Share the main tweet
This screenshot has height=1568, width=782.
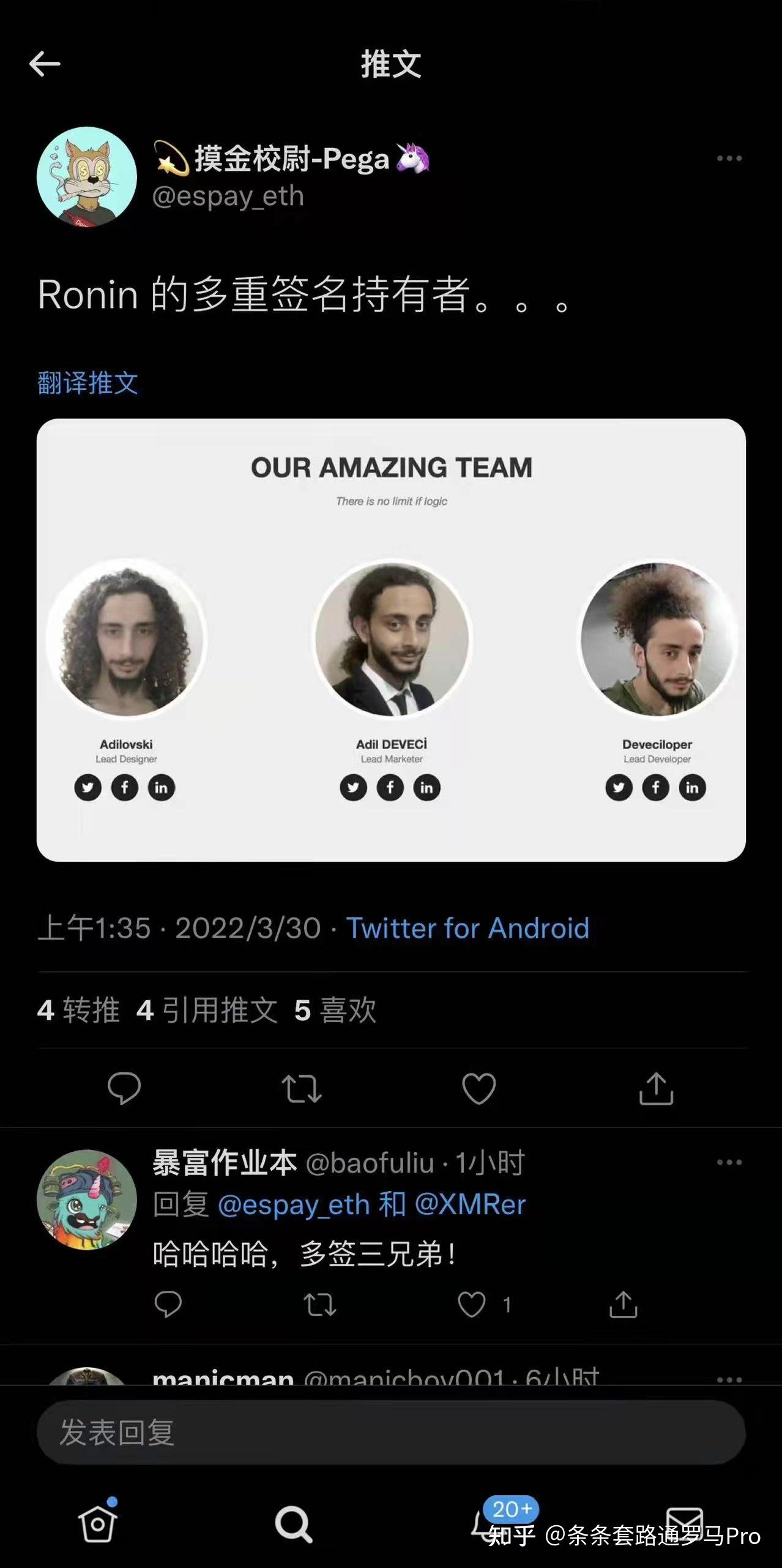[x=656, y=1088]
